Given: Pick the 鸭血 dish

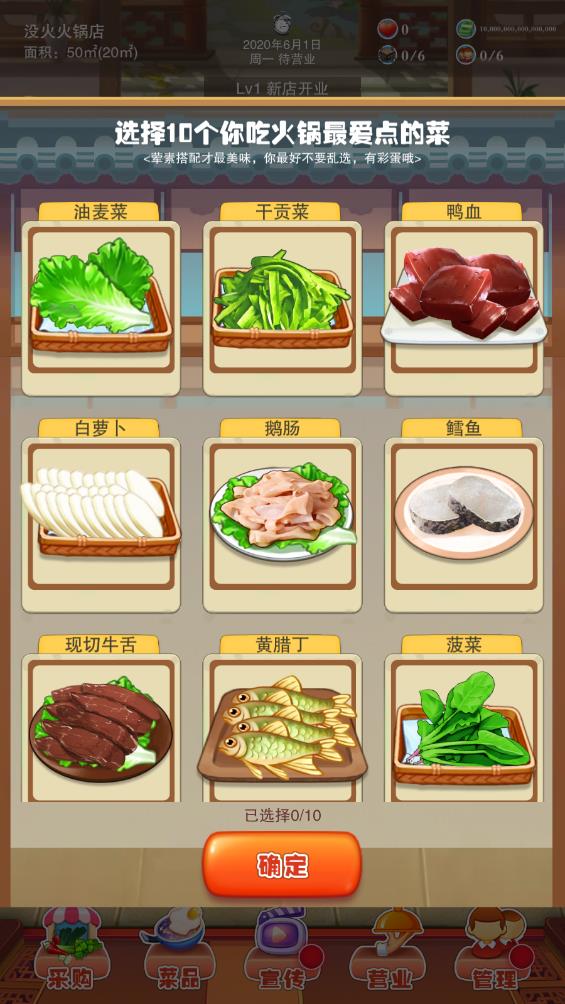Looking at the screenshot, I should coord(464,299).
